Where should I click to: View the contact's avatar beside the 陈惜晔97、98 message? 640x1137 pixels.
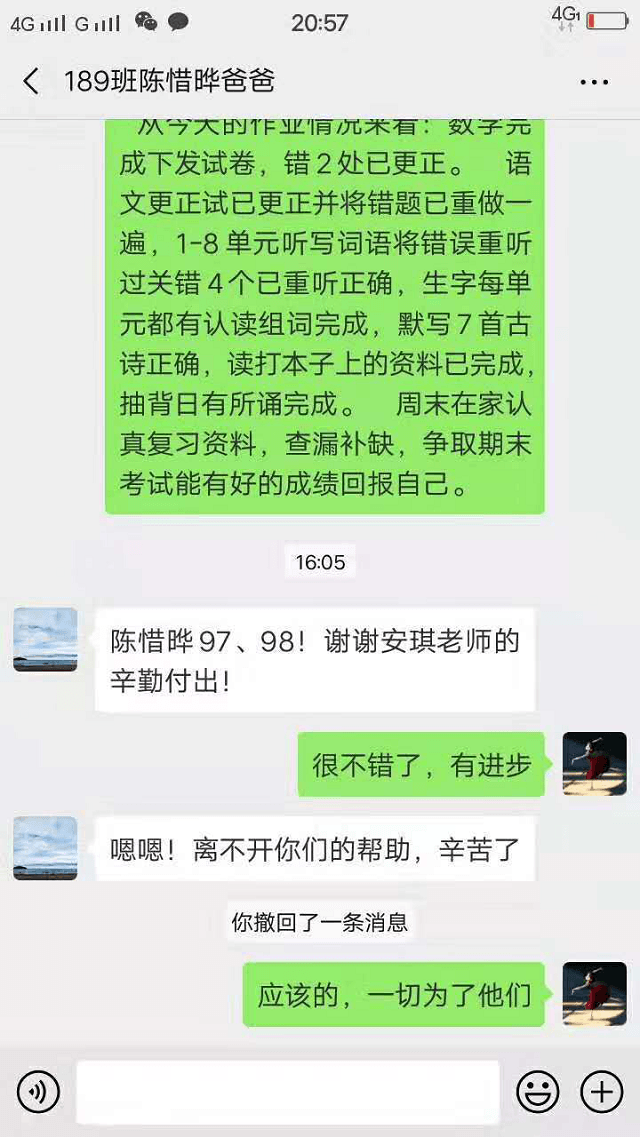(x=45, y=639)
